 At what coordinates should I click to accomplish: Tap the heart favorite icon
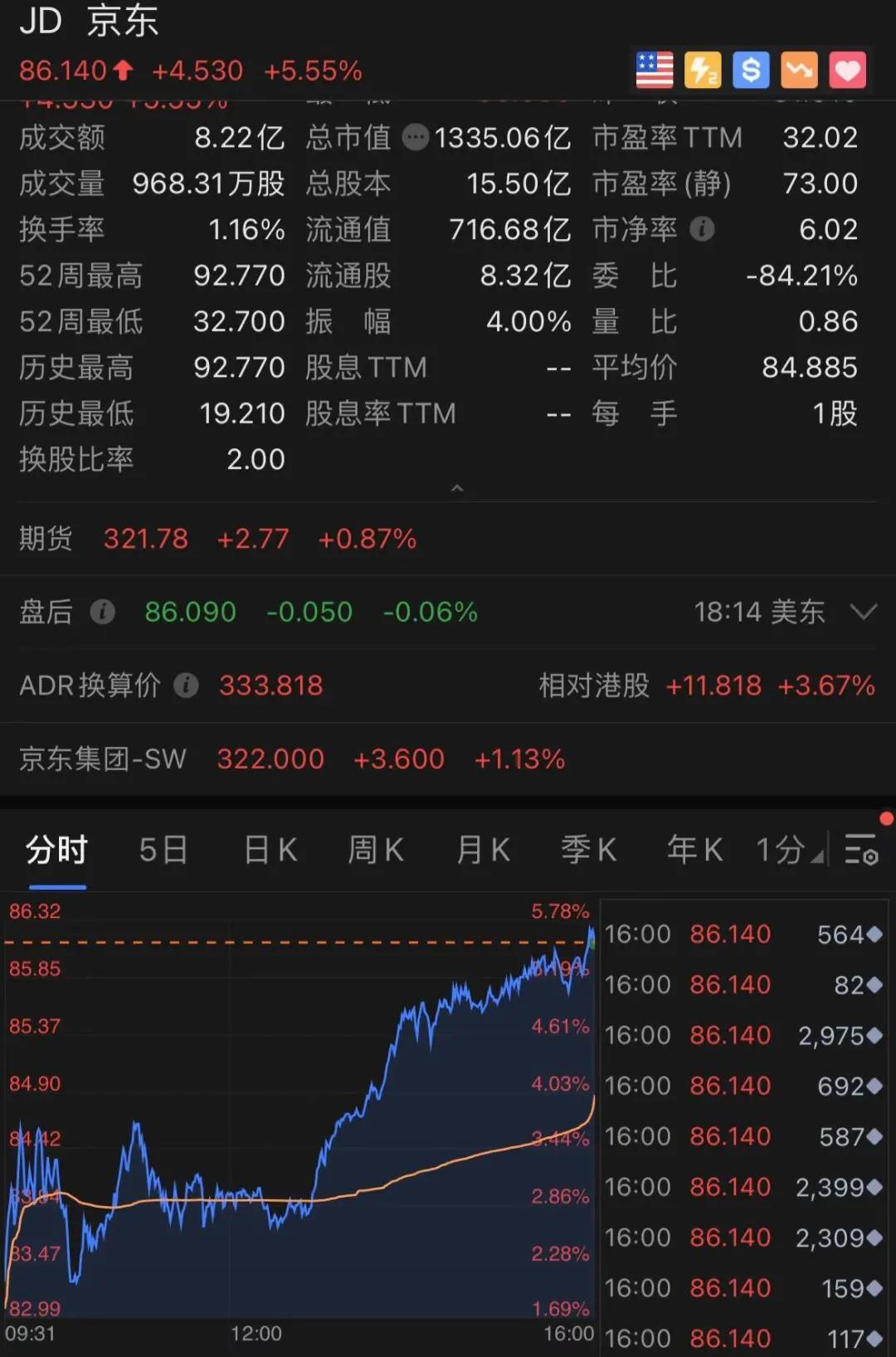(x=847, y=71)
